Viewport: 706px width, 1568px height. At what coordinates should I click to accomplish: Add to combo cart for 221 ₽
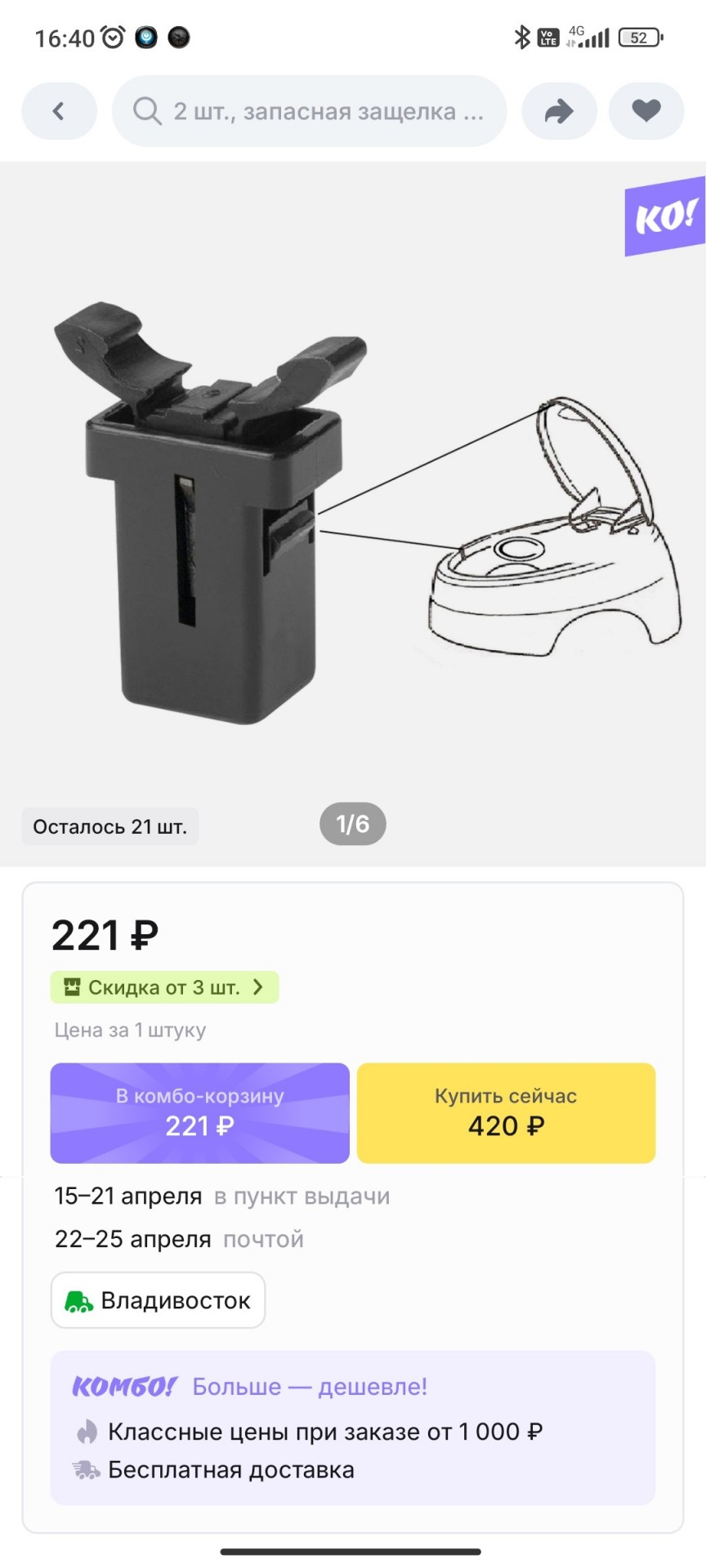(x=200, y=1112)
